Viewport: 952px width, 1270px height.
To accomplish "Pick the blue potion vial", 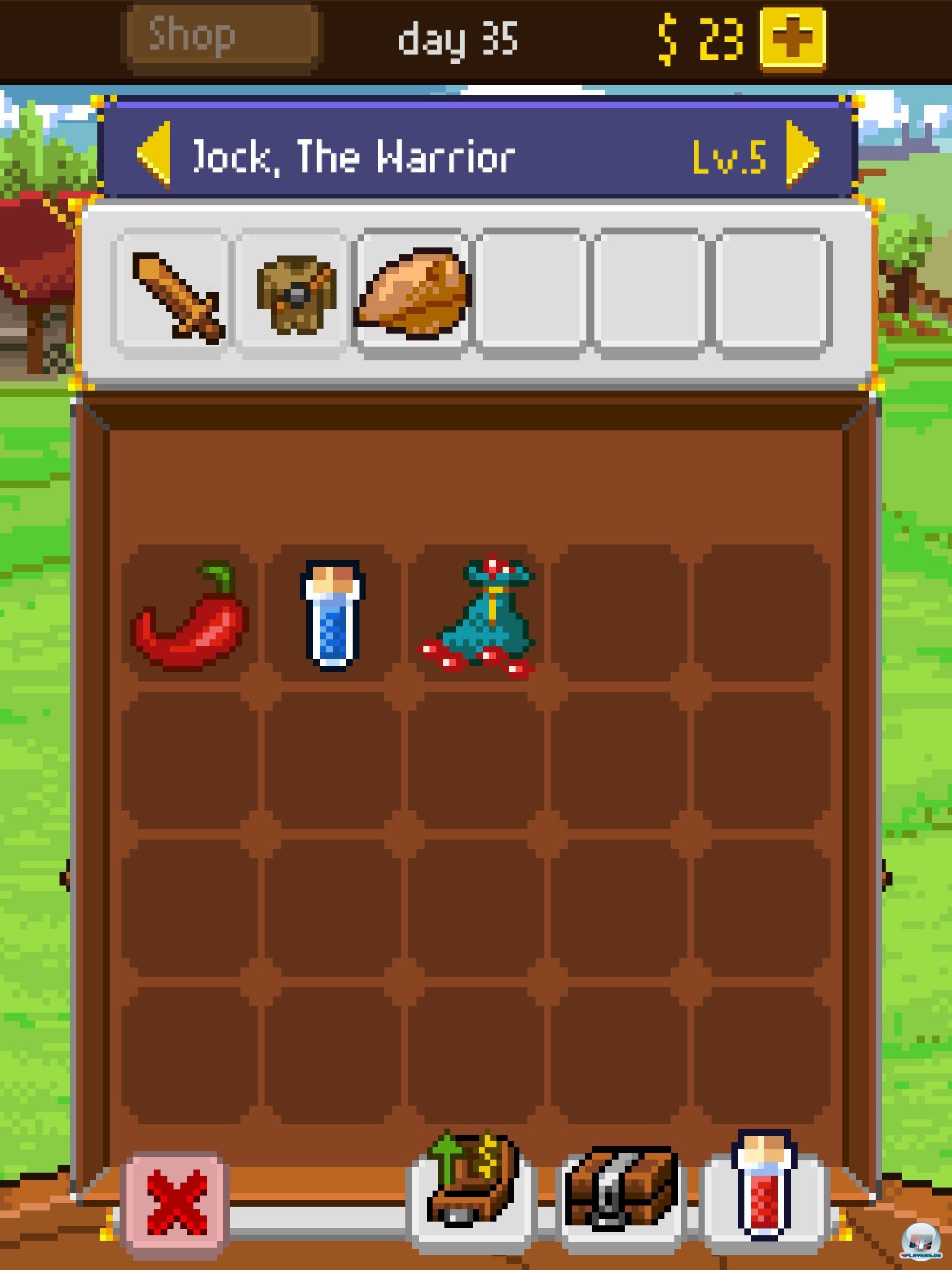I will pos(333,615).
